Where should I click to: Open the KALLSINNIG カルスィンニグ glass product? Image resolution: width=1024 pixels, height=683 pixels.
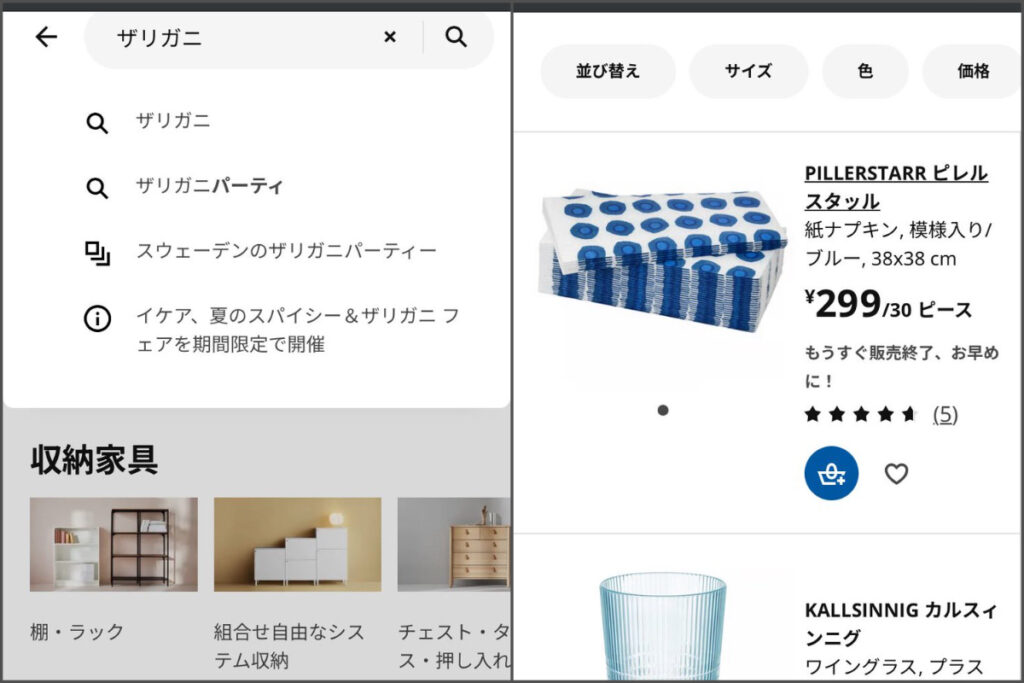tap(900, 623)
